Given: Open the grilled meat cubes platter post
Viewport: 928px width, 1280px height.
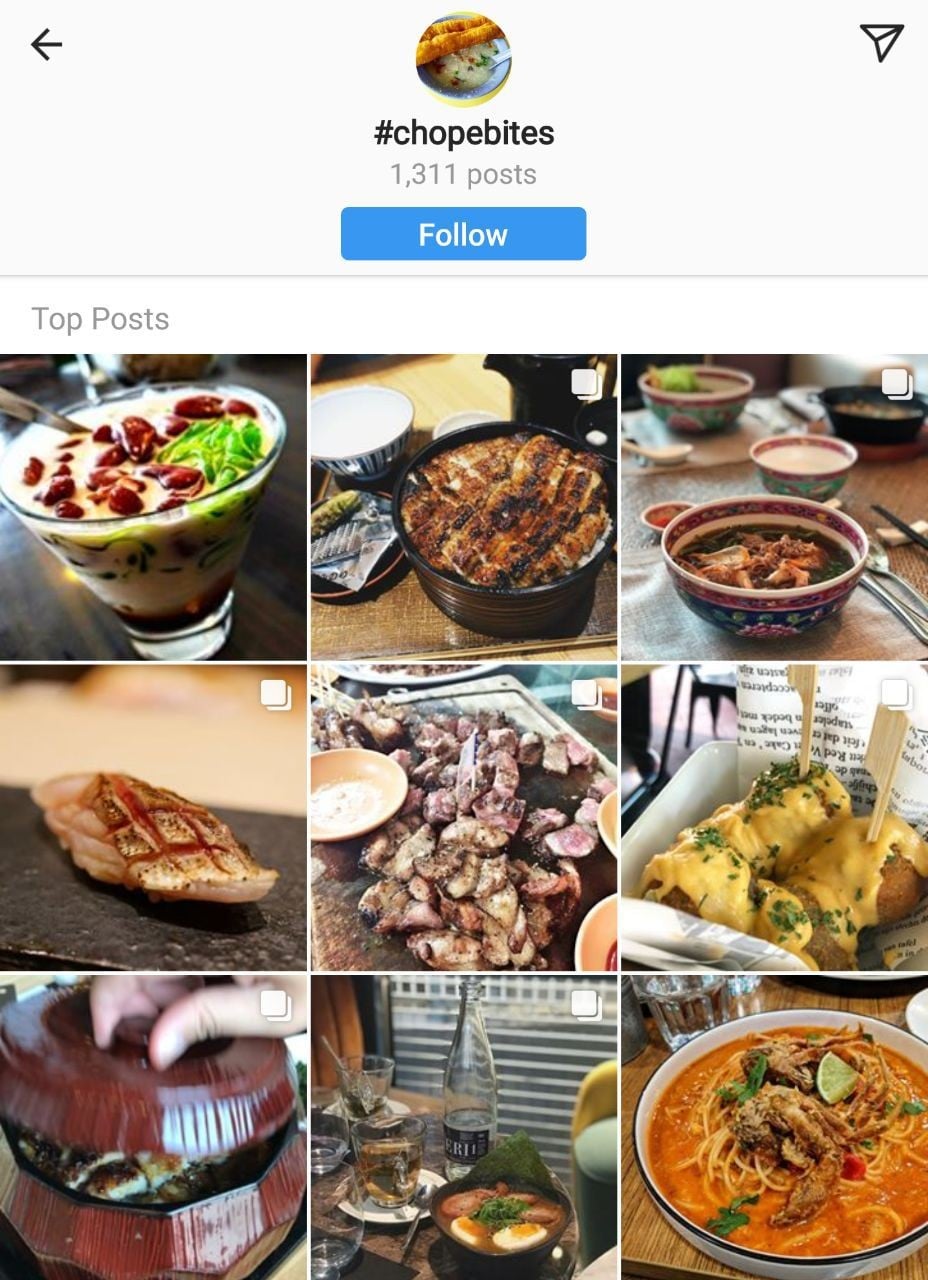Looking at the screenshot, I should pyautogui.click(x=463, y=817).
